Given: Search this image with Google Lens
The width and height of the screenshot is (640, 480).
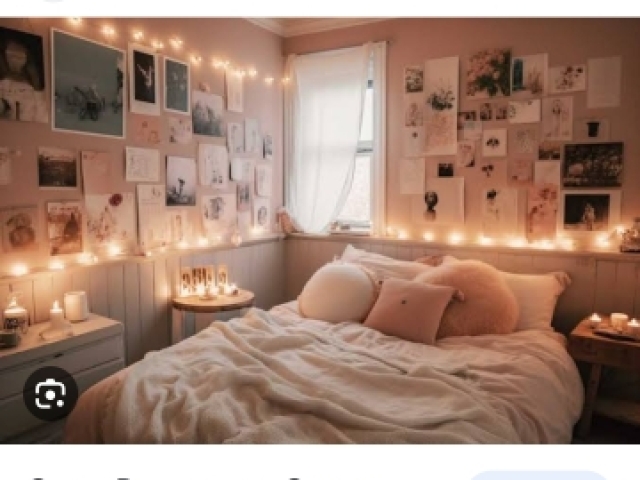Looking at the screenshot, I should (50, 394).
